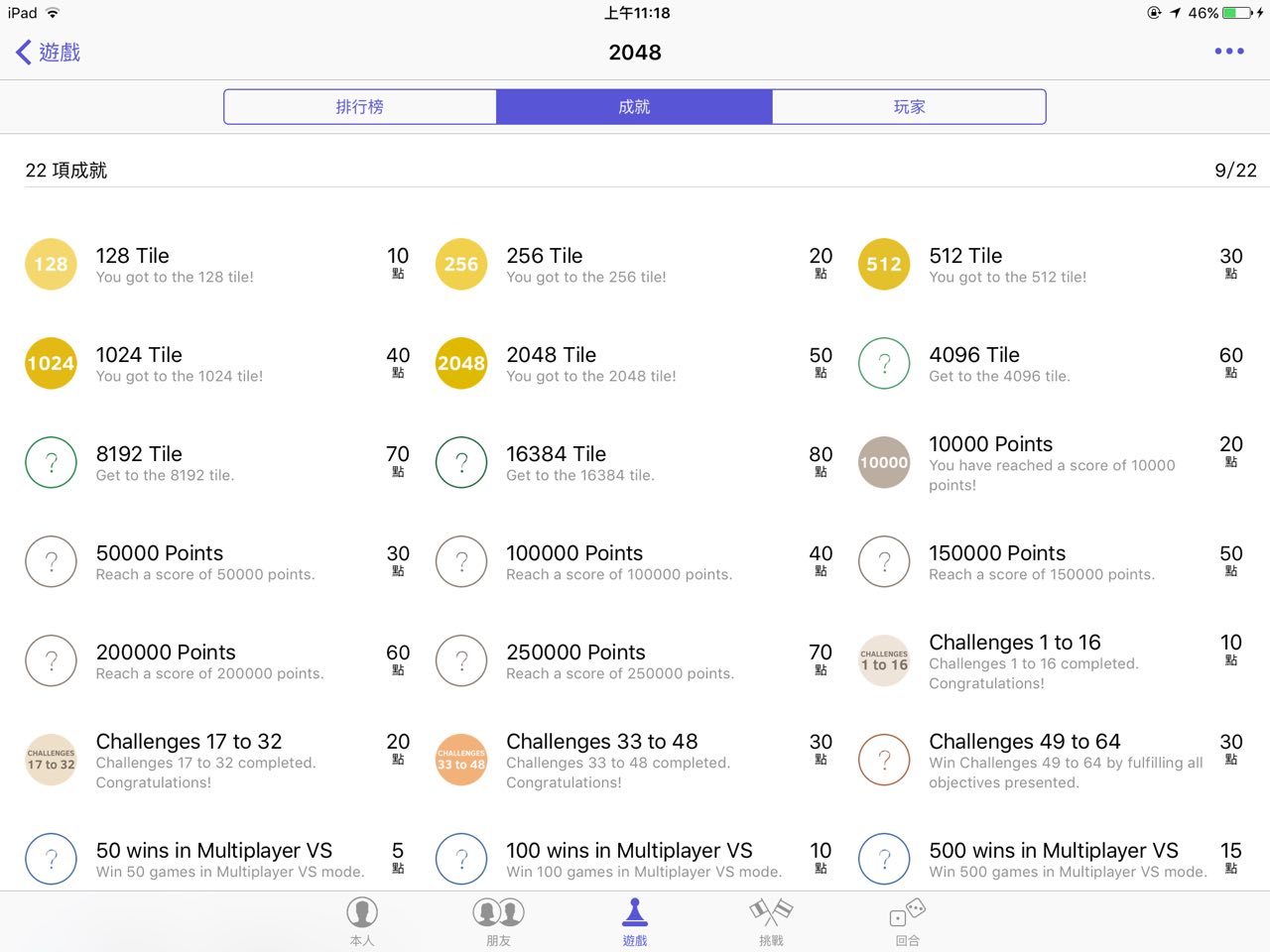Open the 朋友 friends tab

498,921
